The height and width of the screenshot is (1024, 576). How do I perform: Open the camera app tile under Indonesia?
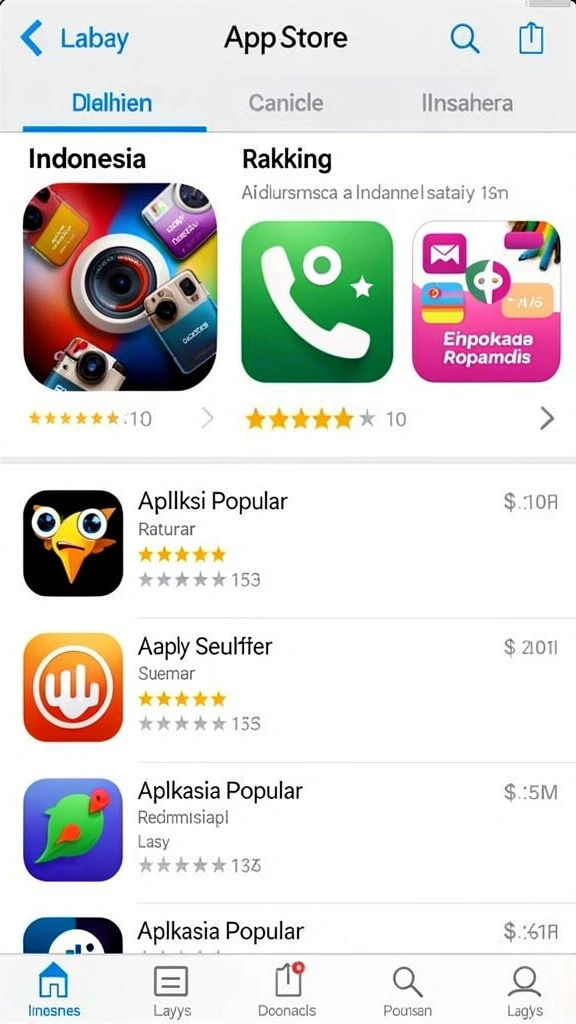click(120, 287)
